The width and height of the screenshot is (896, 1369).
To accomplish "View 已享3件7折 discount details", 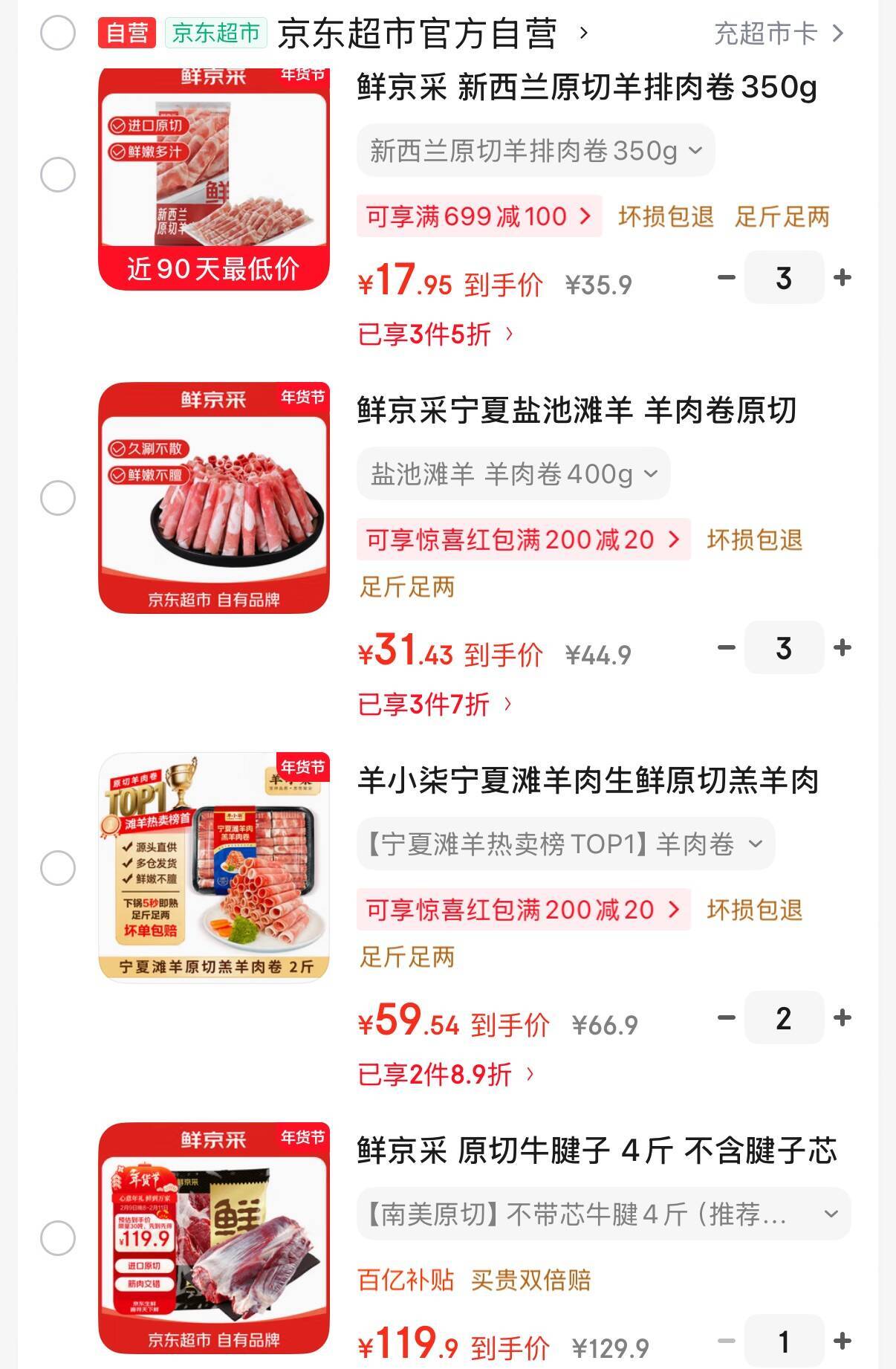I will (x=435, y=704).
